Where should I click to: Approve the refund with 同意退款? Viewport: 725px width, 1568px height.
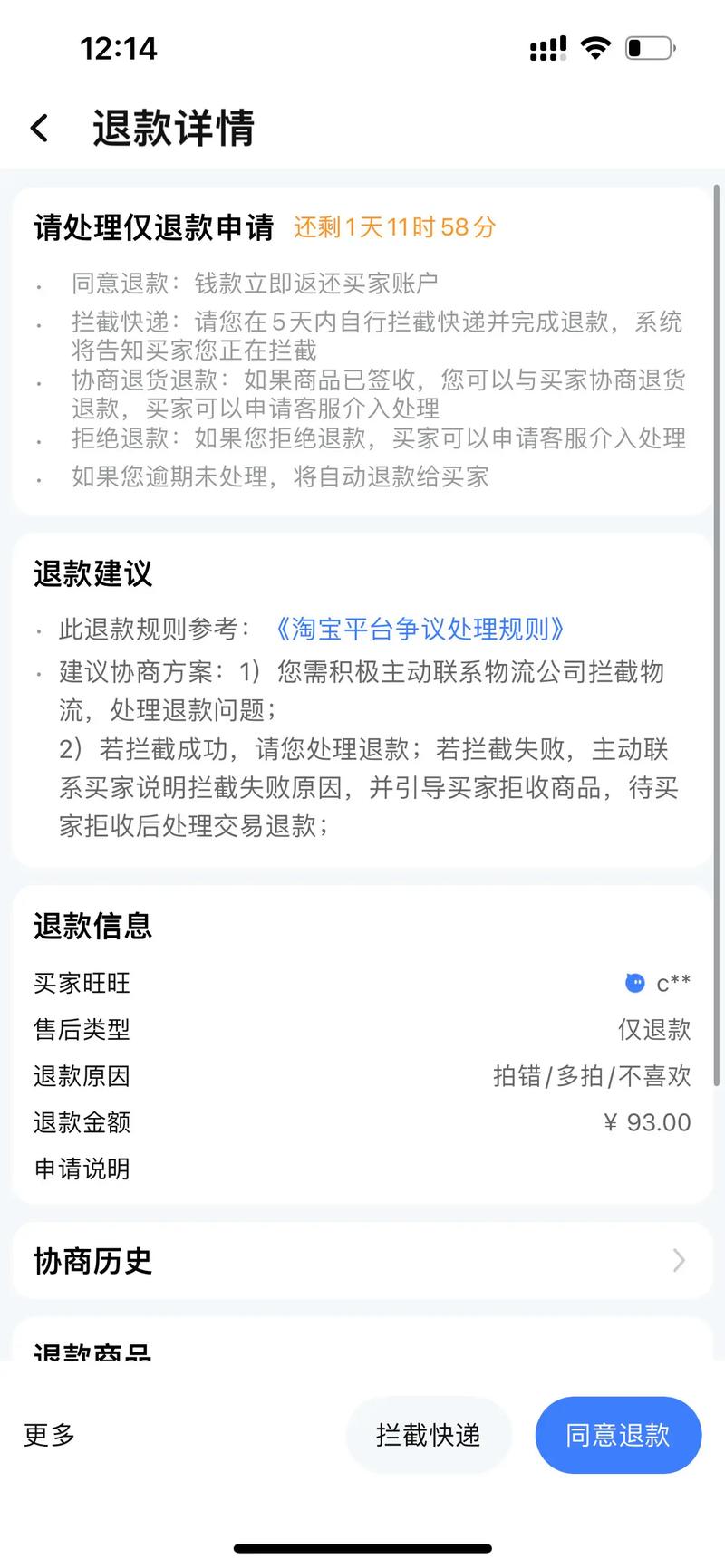(x=617, y=1435)
